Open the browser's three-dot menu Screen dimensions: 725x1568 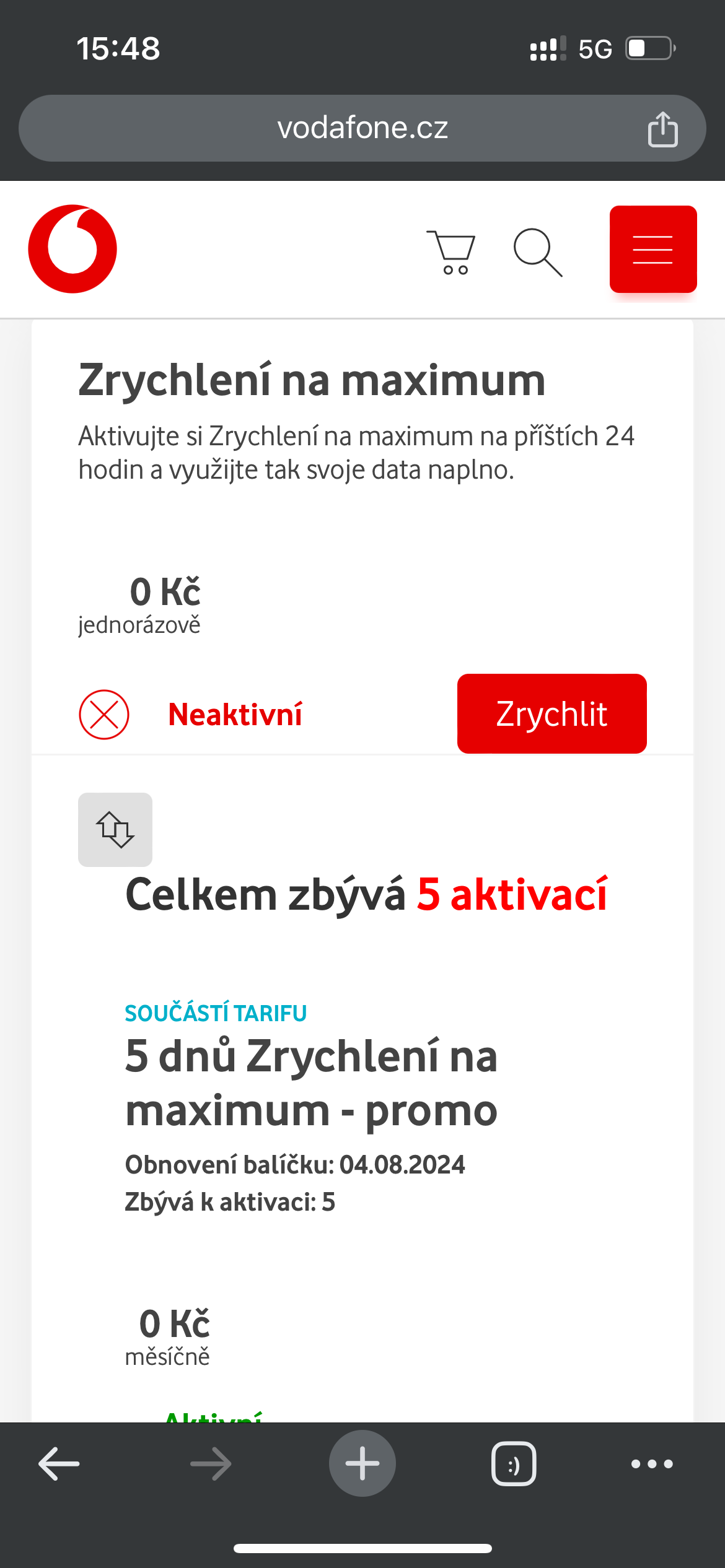[652, 1464]
